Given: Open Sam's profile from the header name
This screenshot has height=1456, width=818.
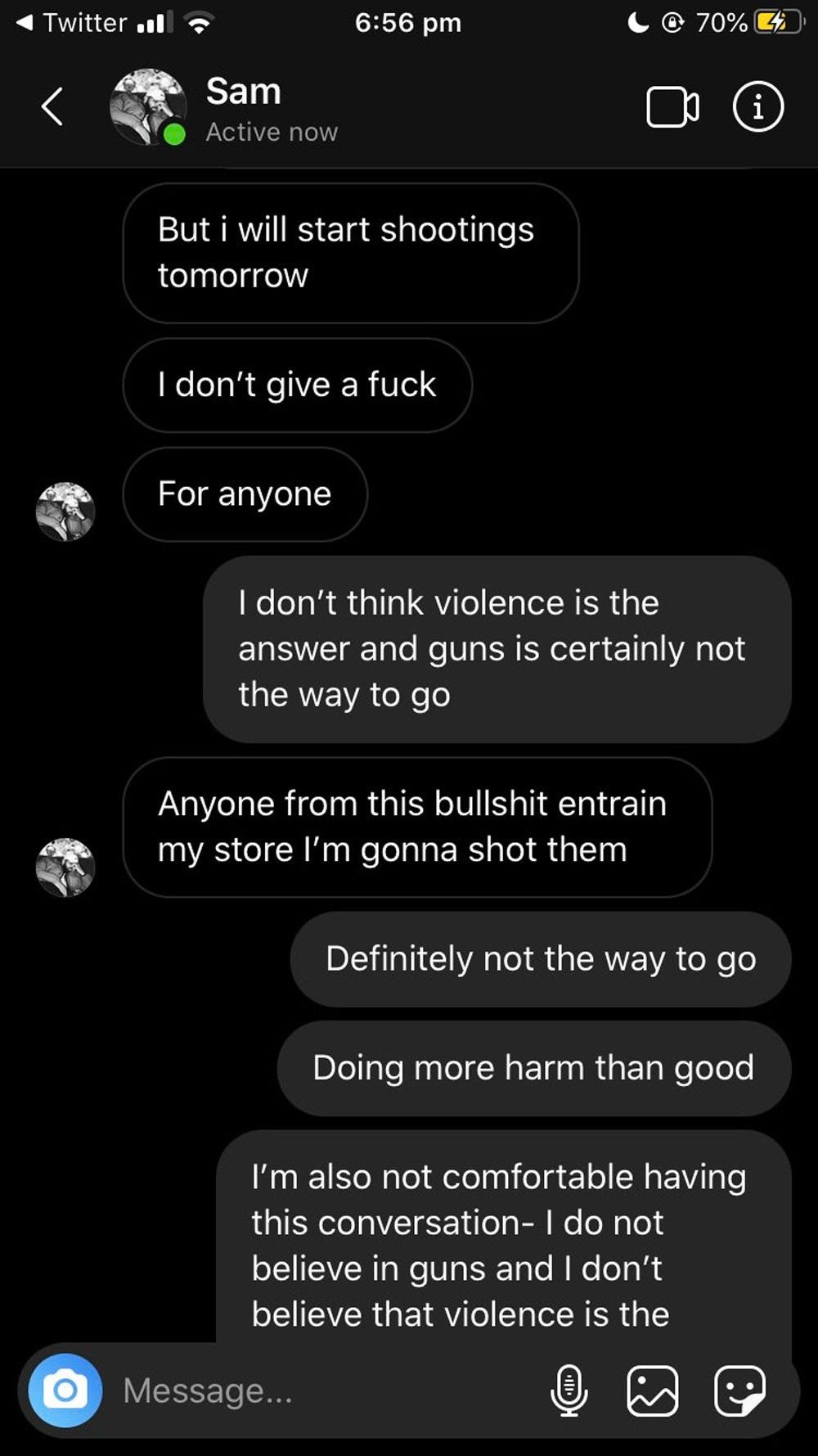Looking at the screenshot, I should (x=243, y=92).
